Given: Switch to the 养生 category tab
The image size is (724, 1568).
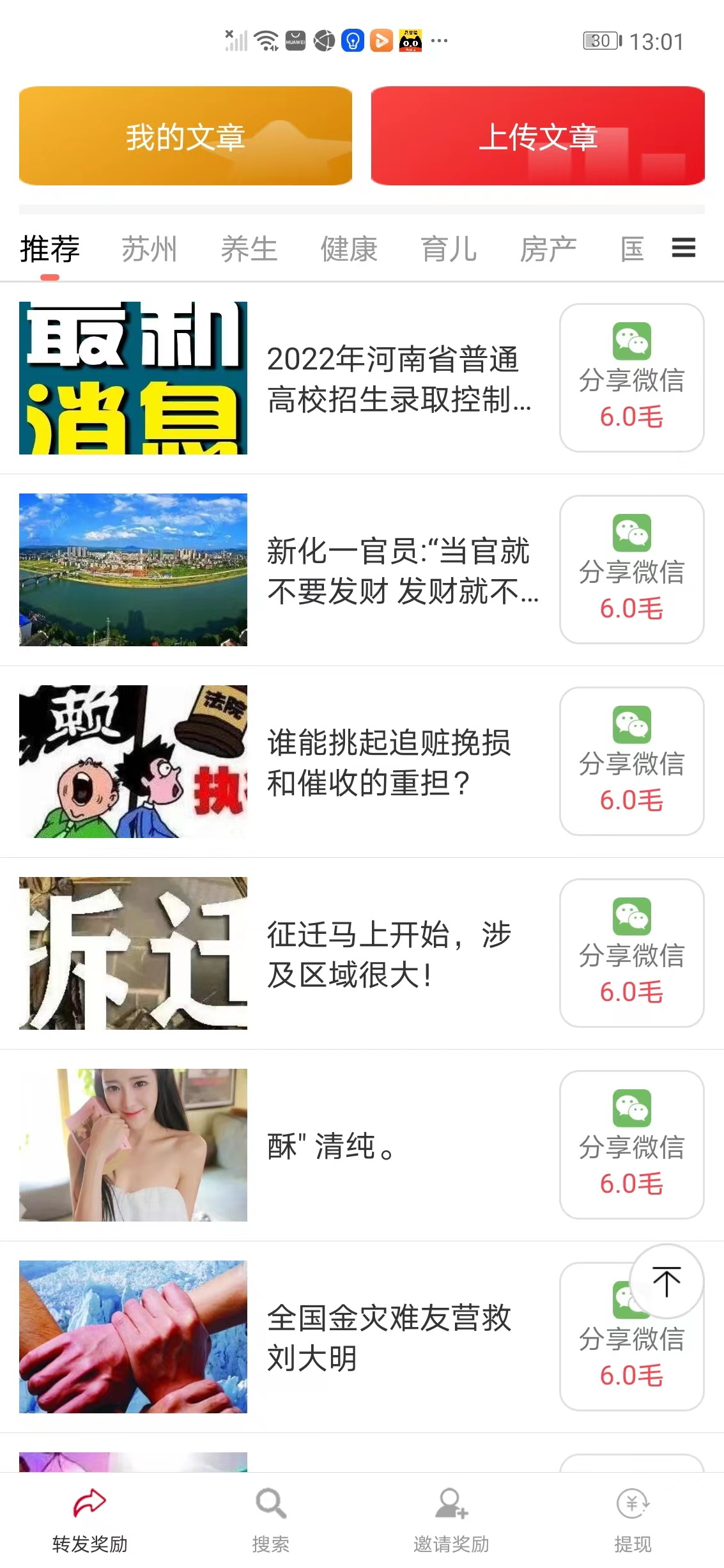Looking at the screenshot, I should (x=250, y=249).
